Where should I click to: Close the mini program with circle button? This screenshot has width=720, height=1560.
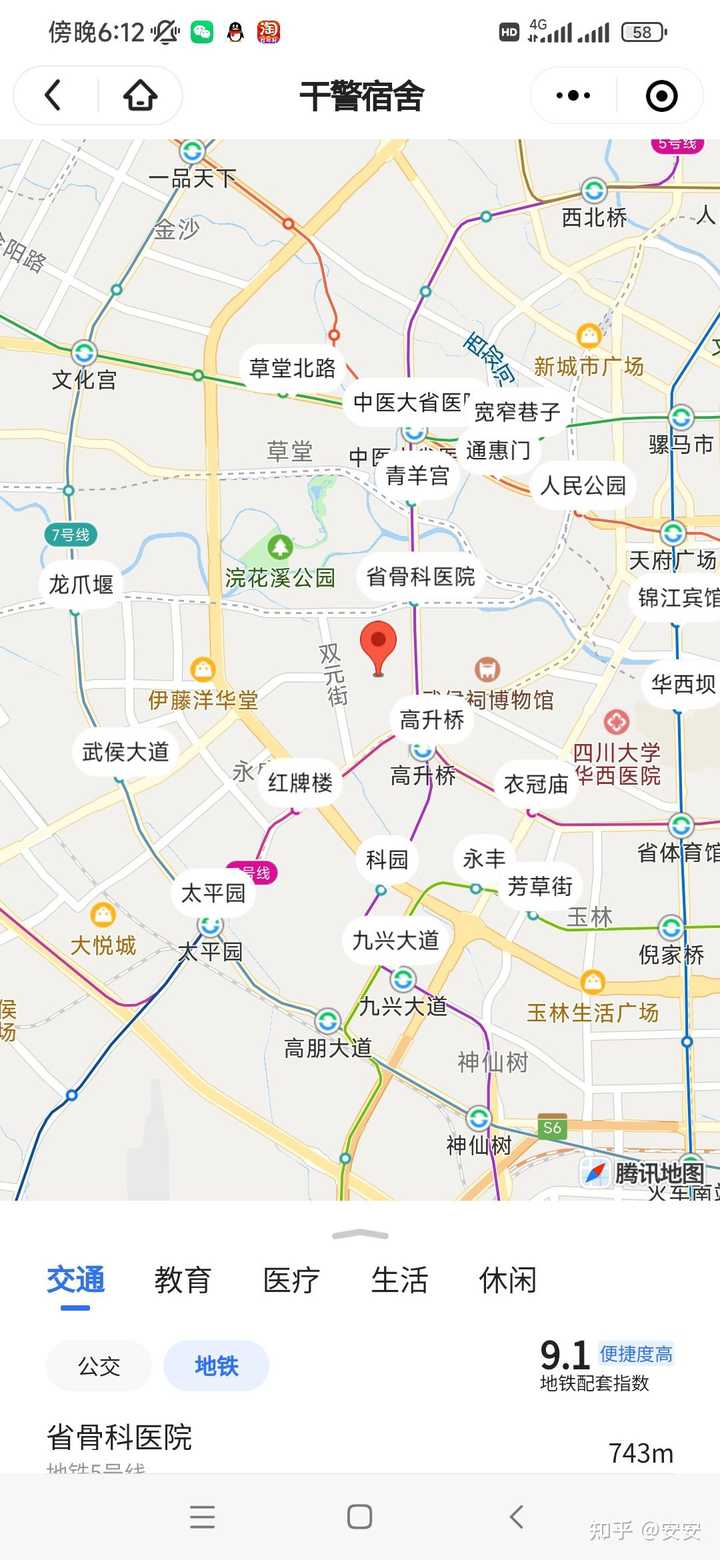pyautogui.click(x=661, y=96)
